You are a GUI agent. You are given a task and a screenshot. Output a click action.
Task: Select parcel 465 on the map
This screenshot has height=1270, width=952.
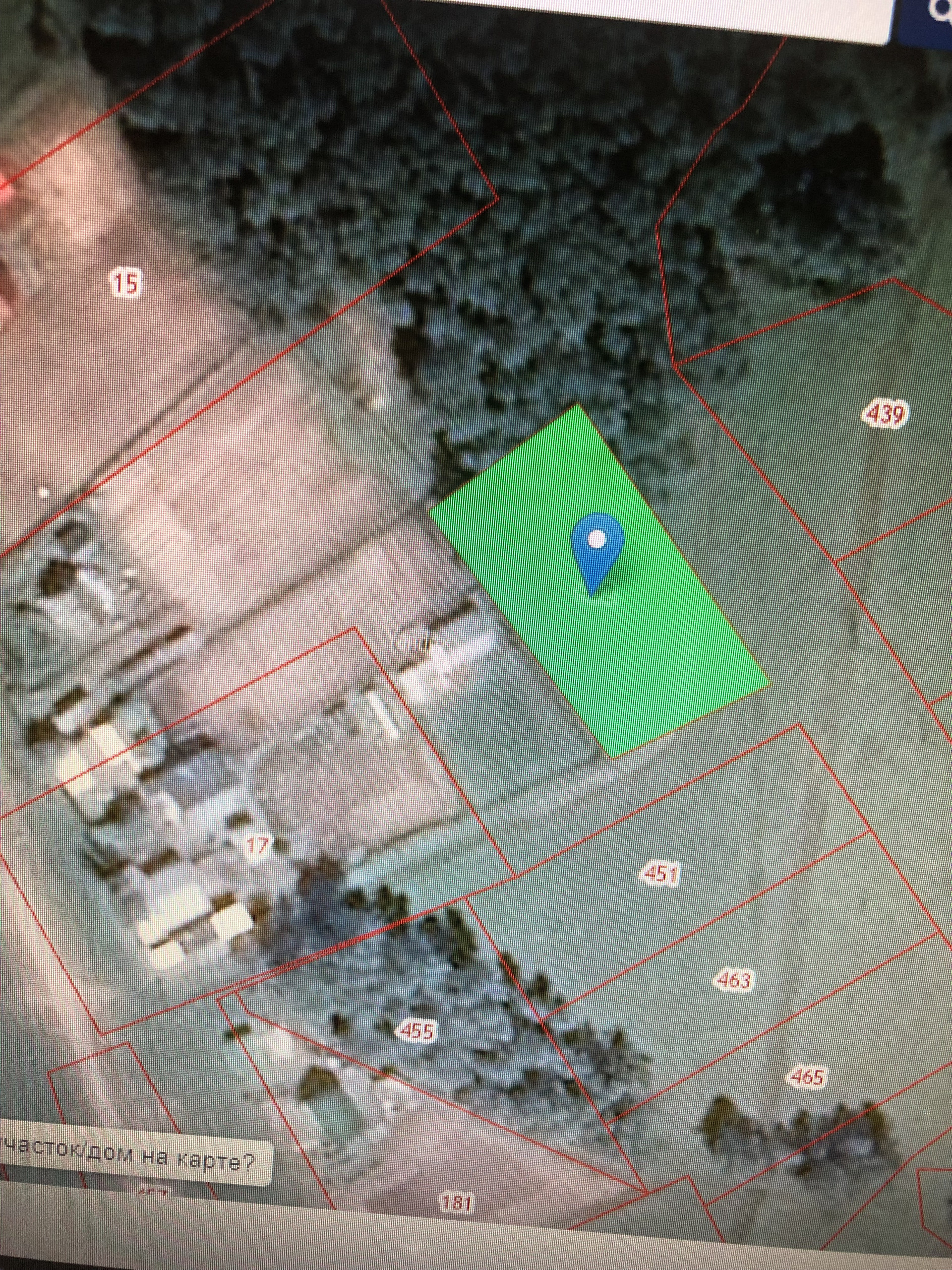(807, 1077)
